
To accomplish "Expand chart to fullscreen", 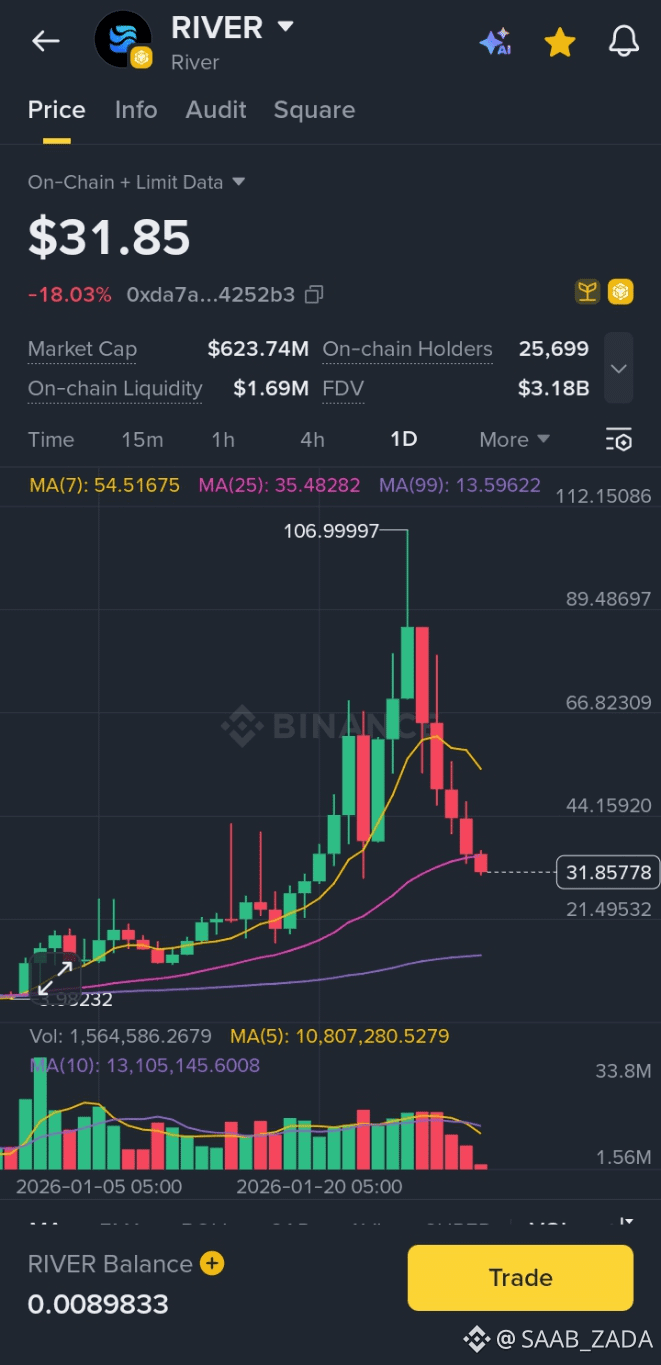I will click(55, 979).
